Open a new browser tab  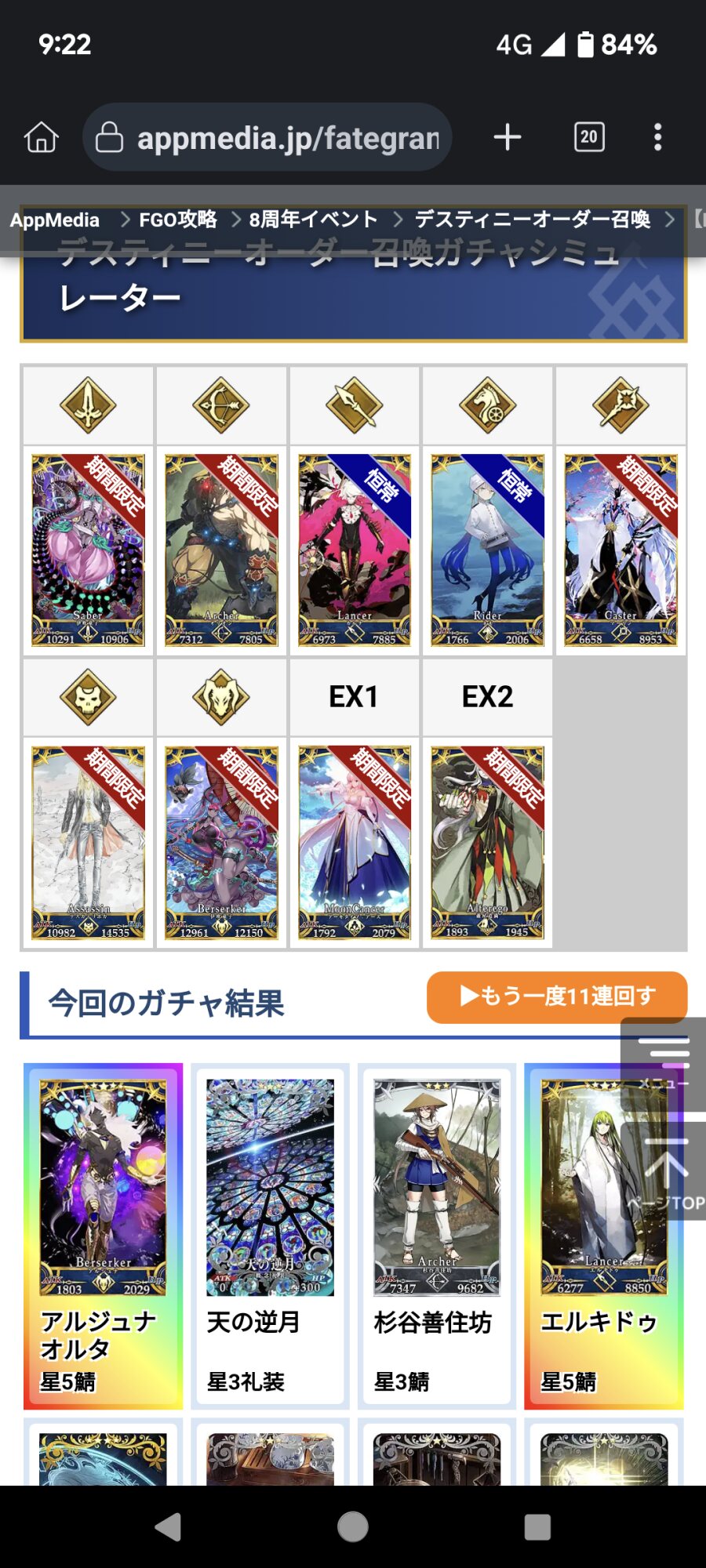tap(507, 137)
